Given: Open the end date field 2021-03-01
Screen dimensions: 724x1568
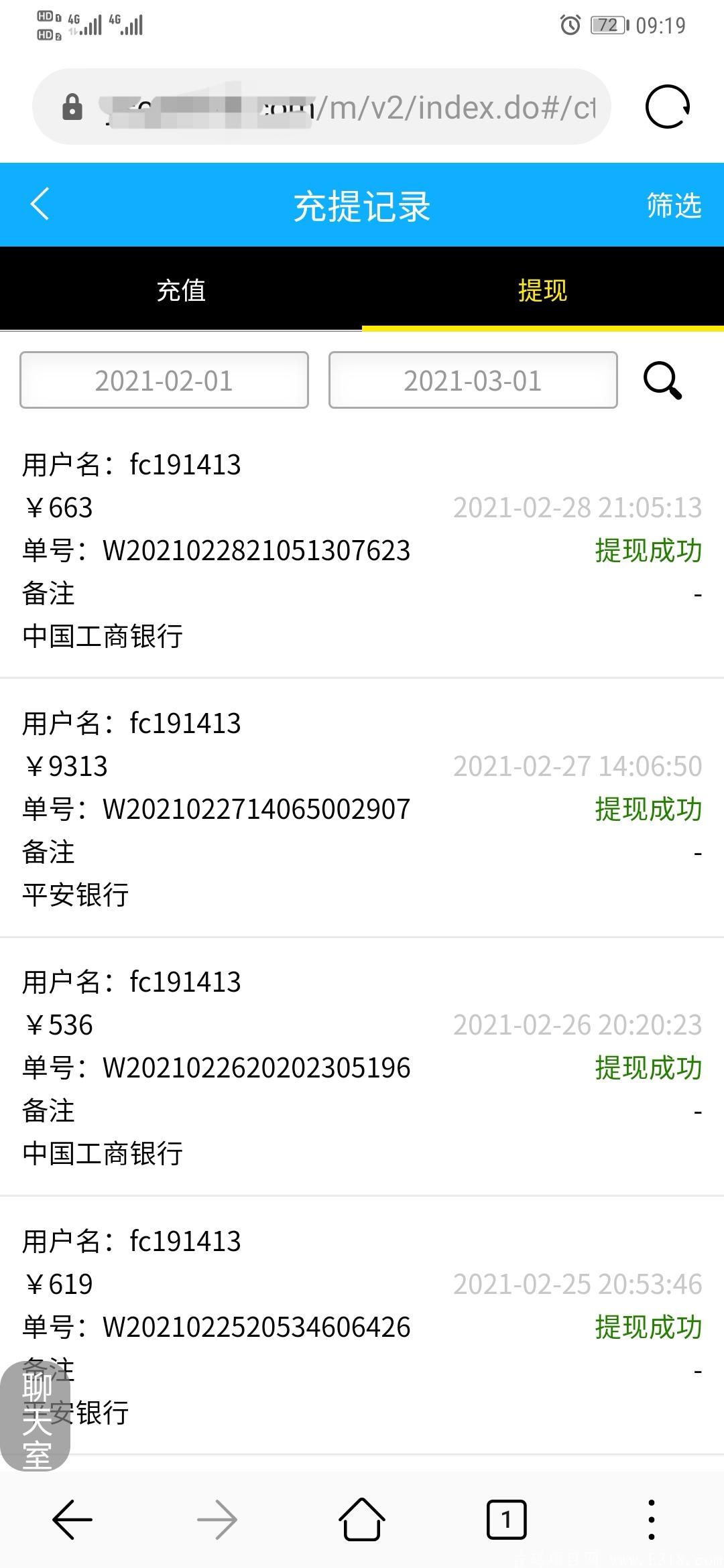Looking at the screenshot, I should coord(473,381).
